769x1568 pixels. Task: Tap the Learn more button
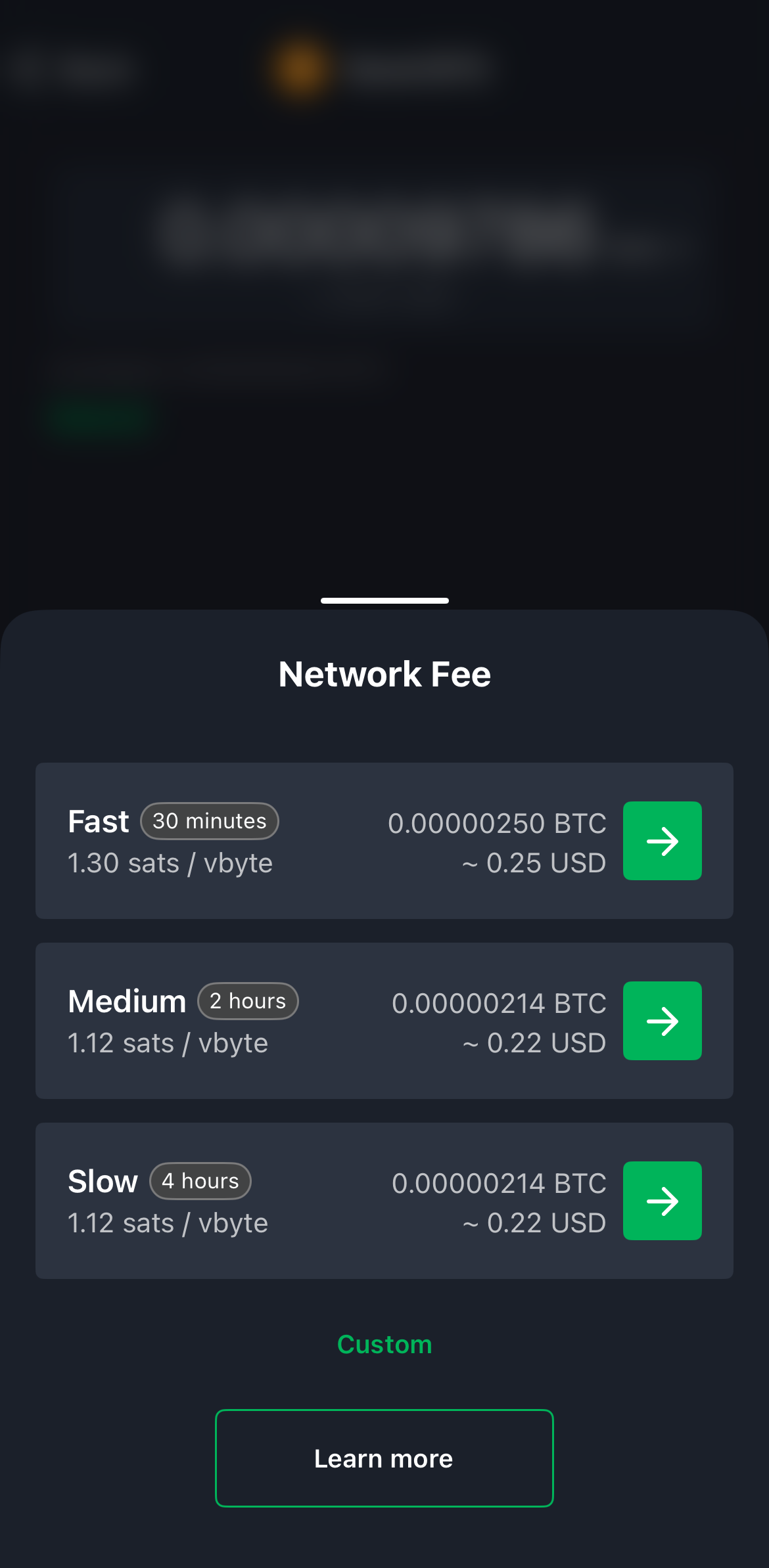pos(384,1458)
